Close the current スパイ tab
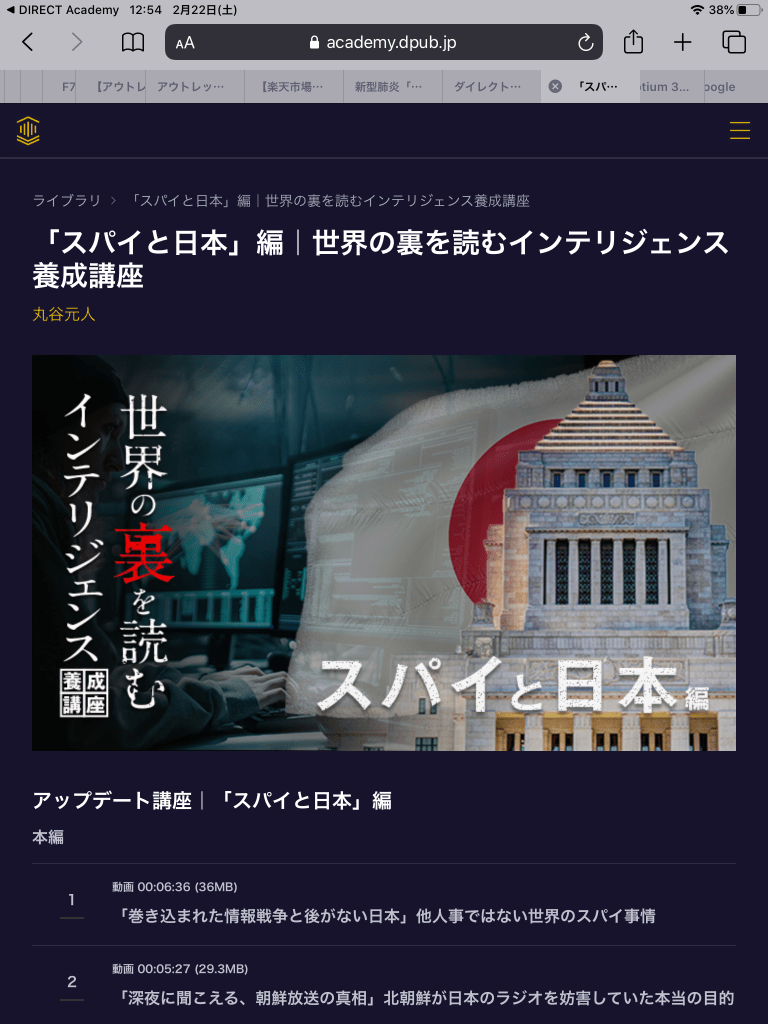Image resolution: width=768 pixels, height=1024 pixels. pyautogui.click(x=555, y=87)
